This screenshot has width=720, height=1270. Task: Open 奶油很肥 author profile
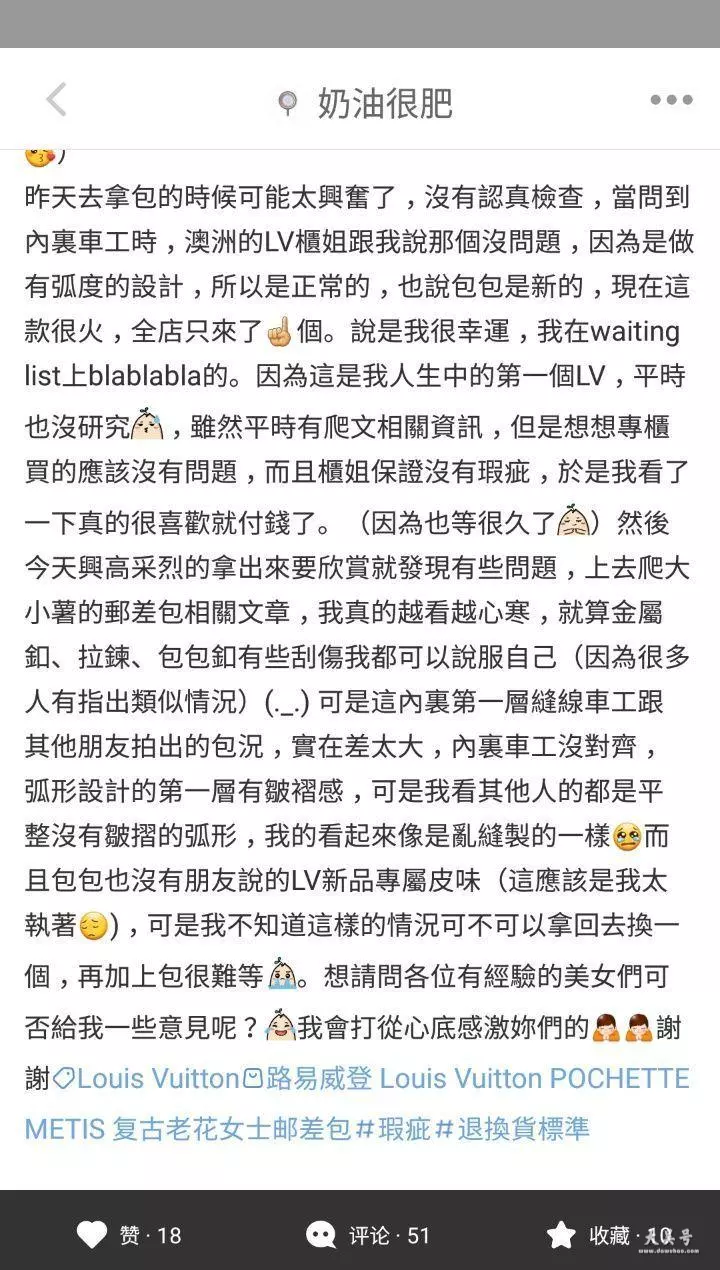coord(365,101)
